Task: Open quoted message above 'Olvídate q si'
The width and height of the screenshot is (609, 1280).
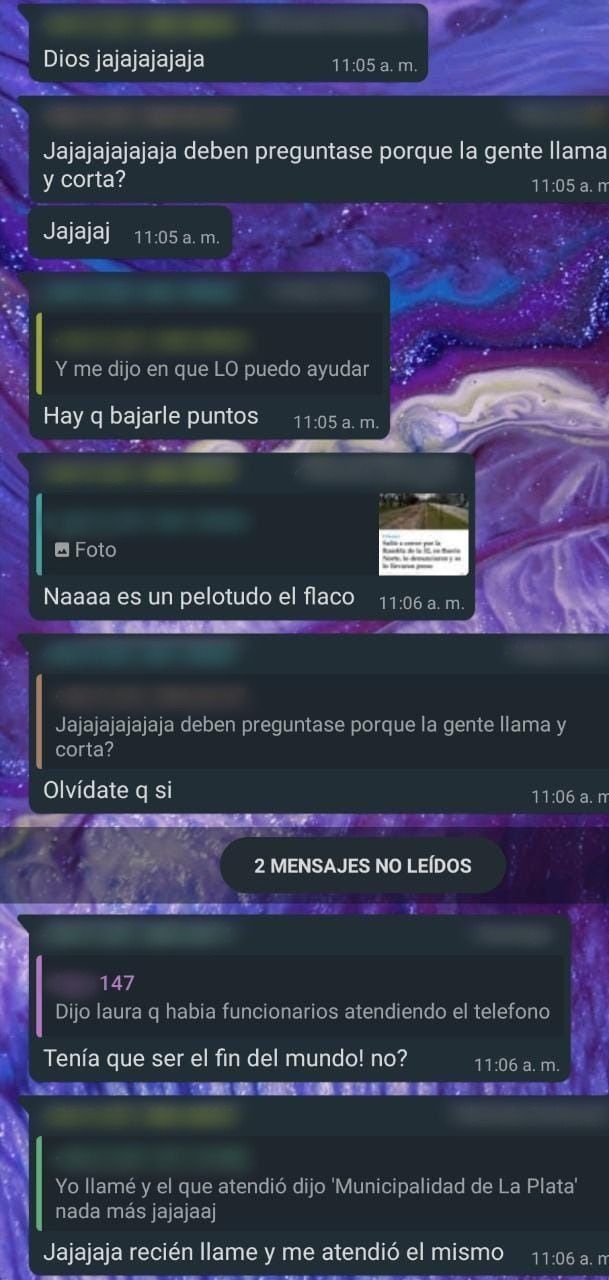Action: 320,735
